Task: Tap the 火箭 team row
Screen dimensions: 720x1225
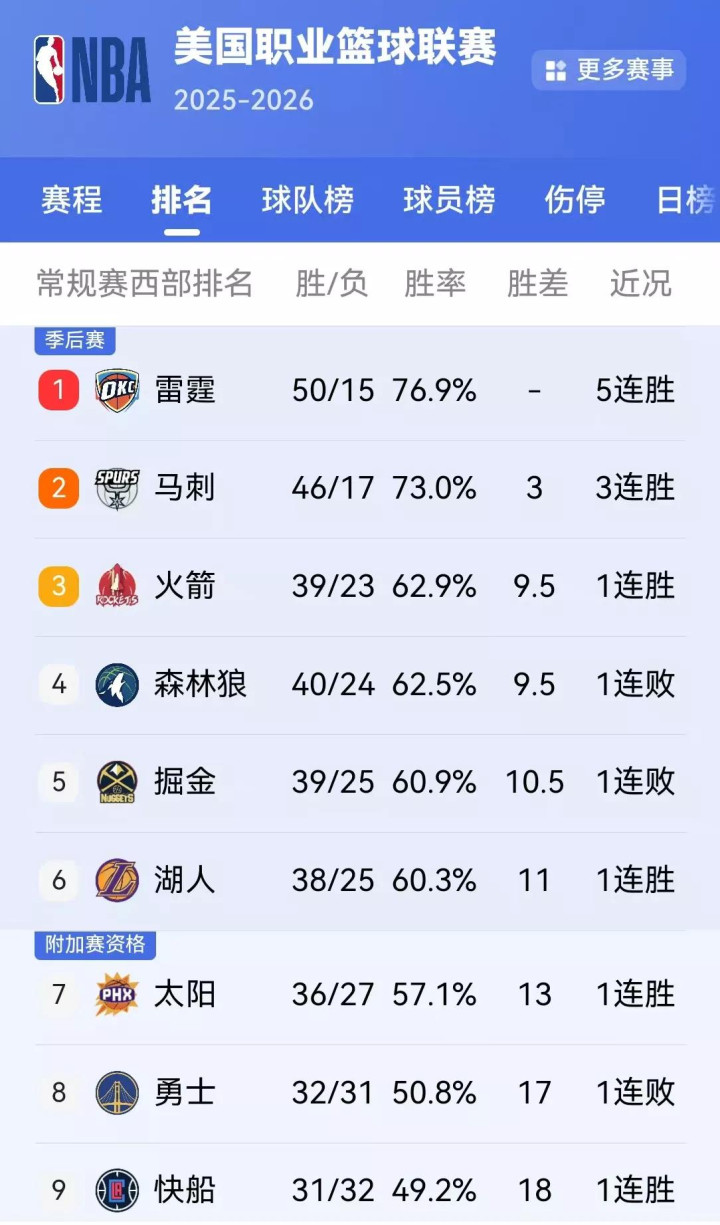Action: tap(360, 586)
